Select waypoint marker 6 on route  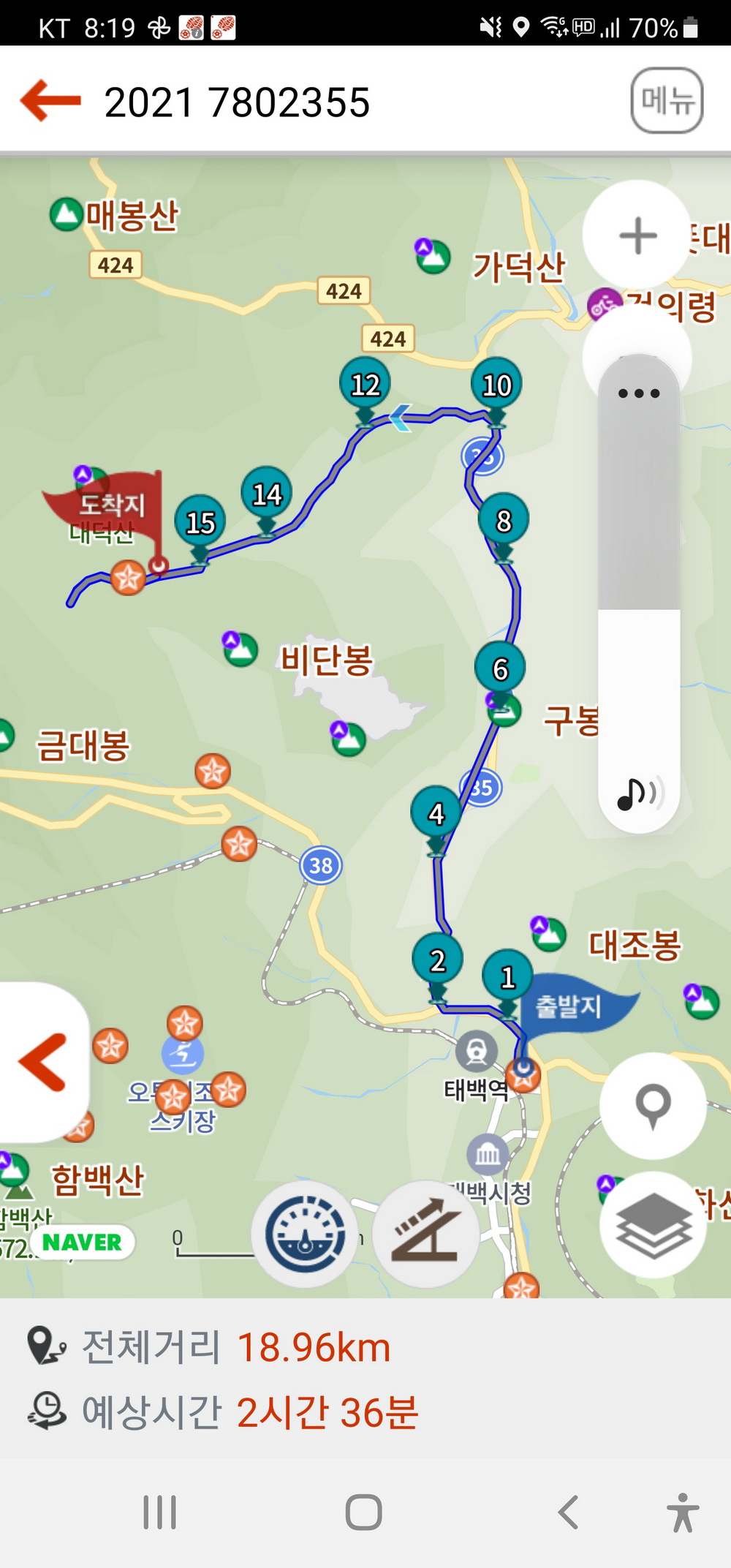tap(500, 668)
